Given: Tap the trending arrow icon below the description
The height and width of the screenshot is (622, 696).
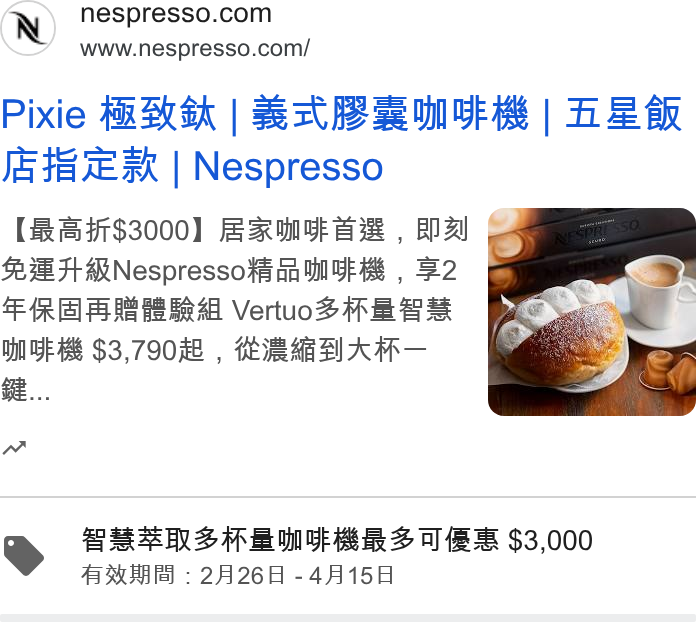Looking at the screenshot, I should point(14,448).
